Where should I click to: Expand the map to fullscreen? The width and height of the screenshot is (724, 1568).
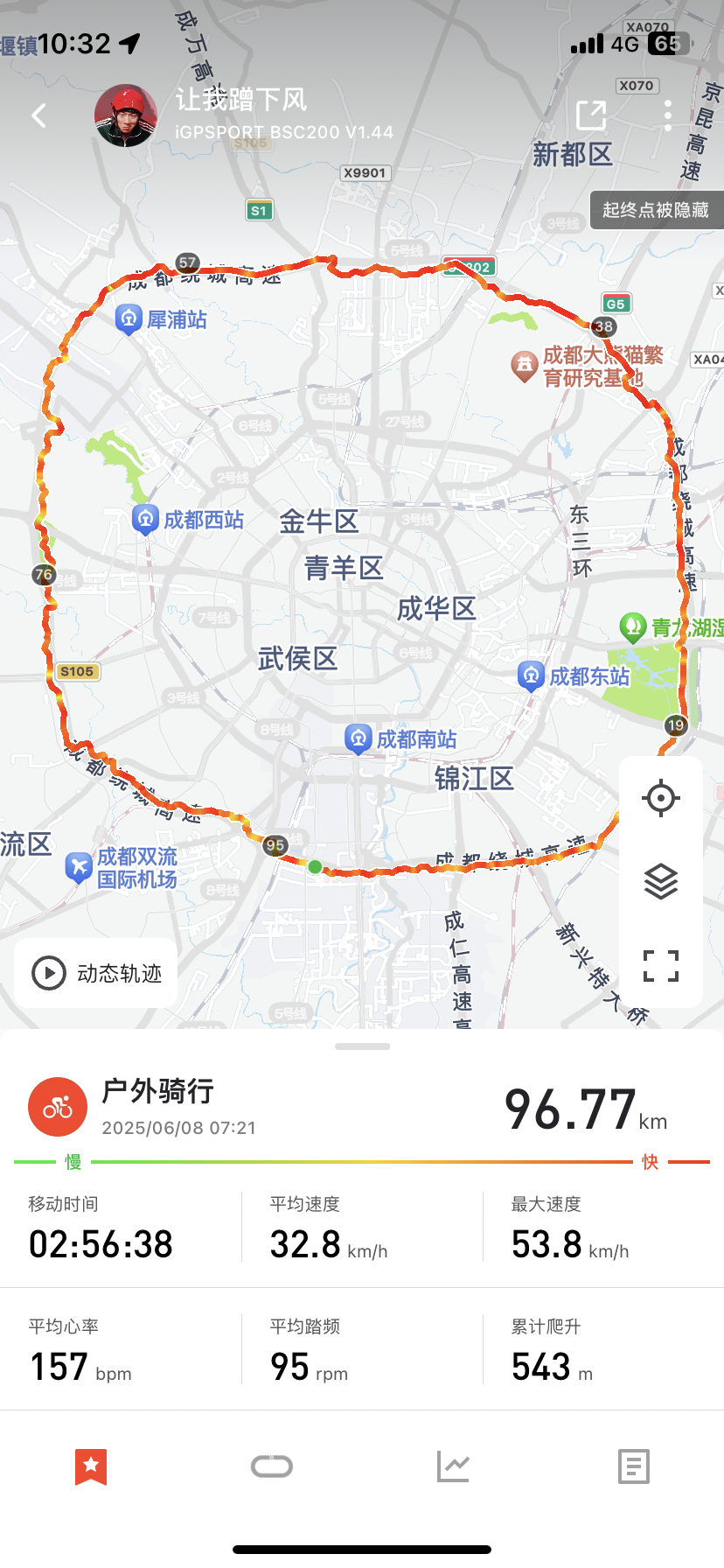tap(661, 966)
